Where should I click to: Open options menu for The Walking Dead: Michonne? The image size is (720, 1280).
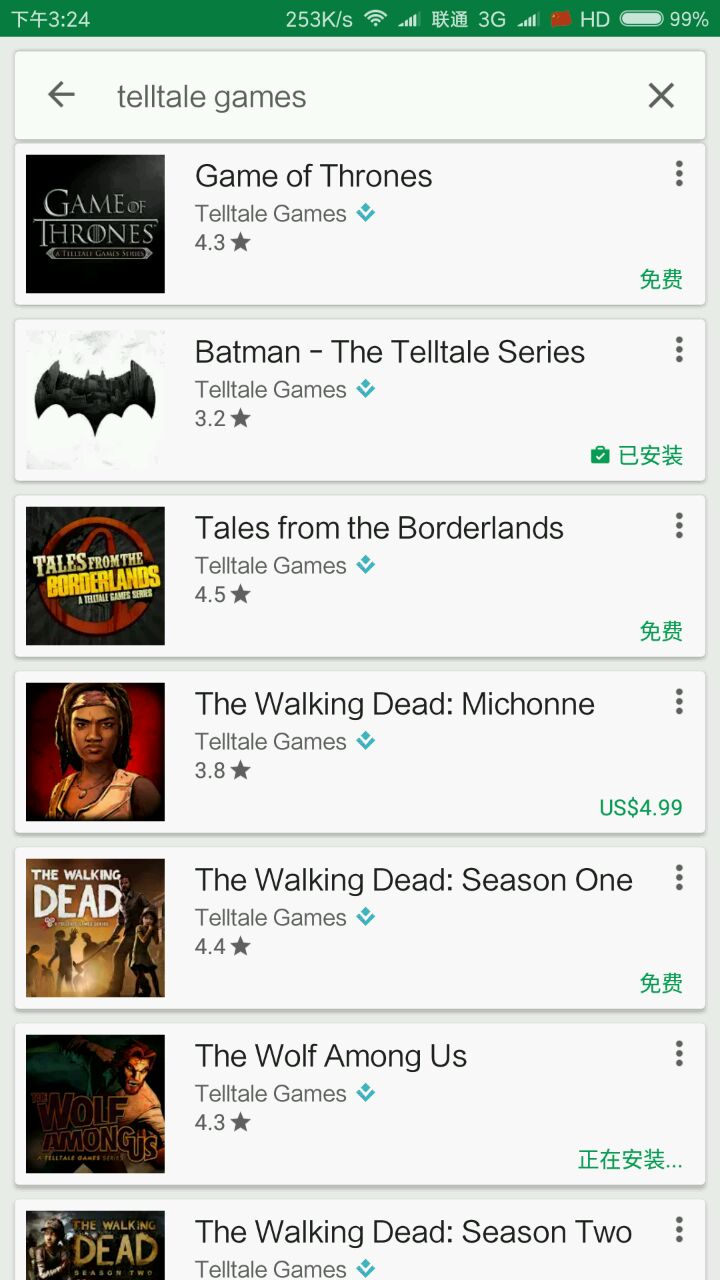[679, 702]
